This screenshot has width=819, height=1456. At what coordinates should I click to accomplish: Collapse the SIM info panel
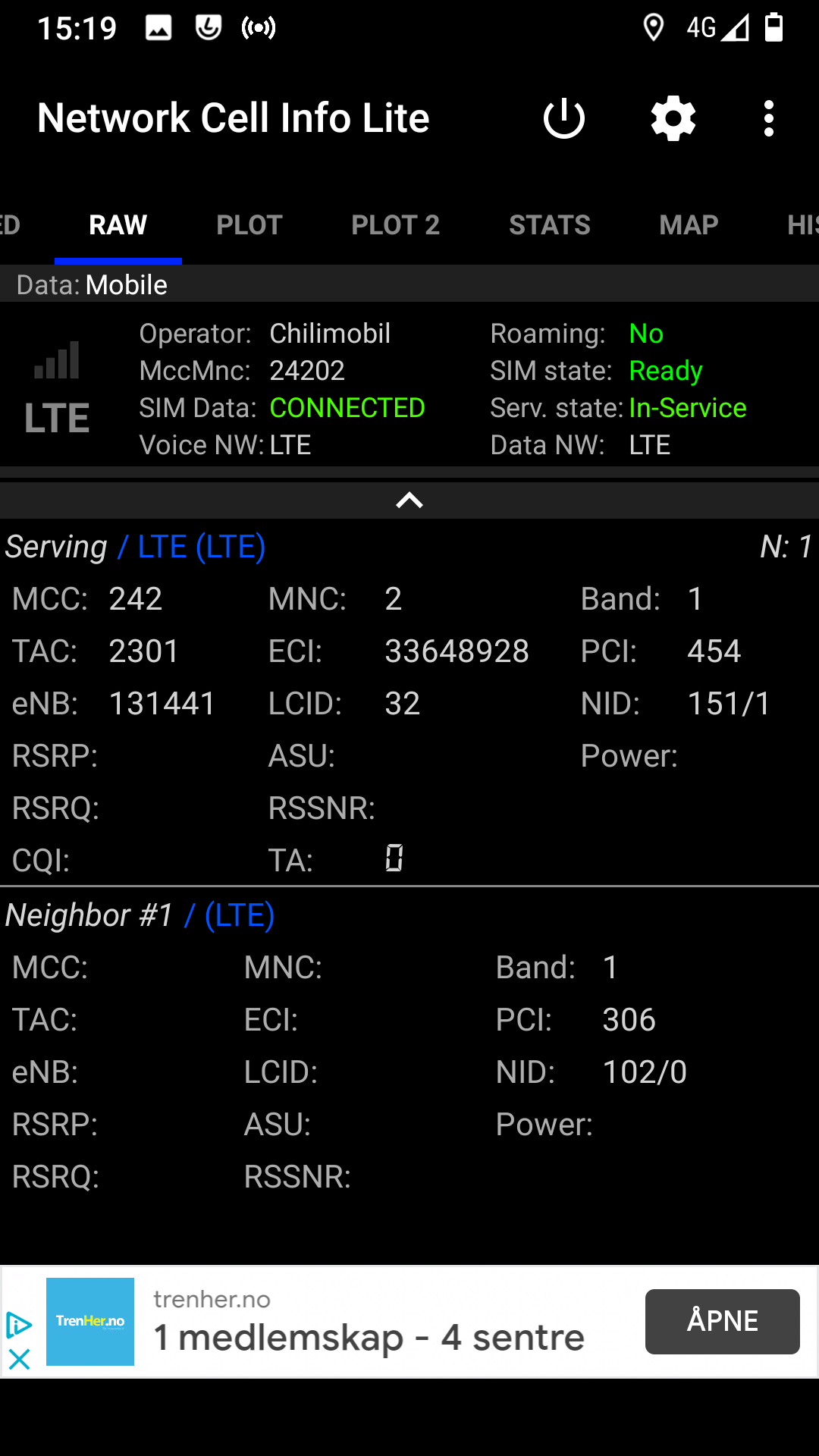pyautogui.click(x=409, y=500)
